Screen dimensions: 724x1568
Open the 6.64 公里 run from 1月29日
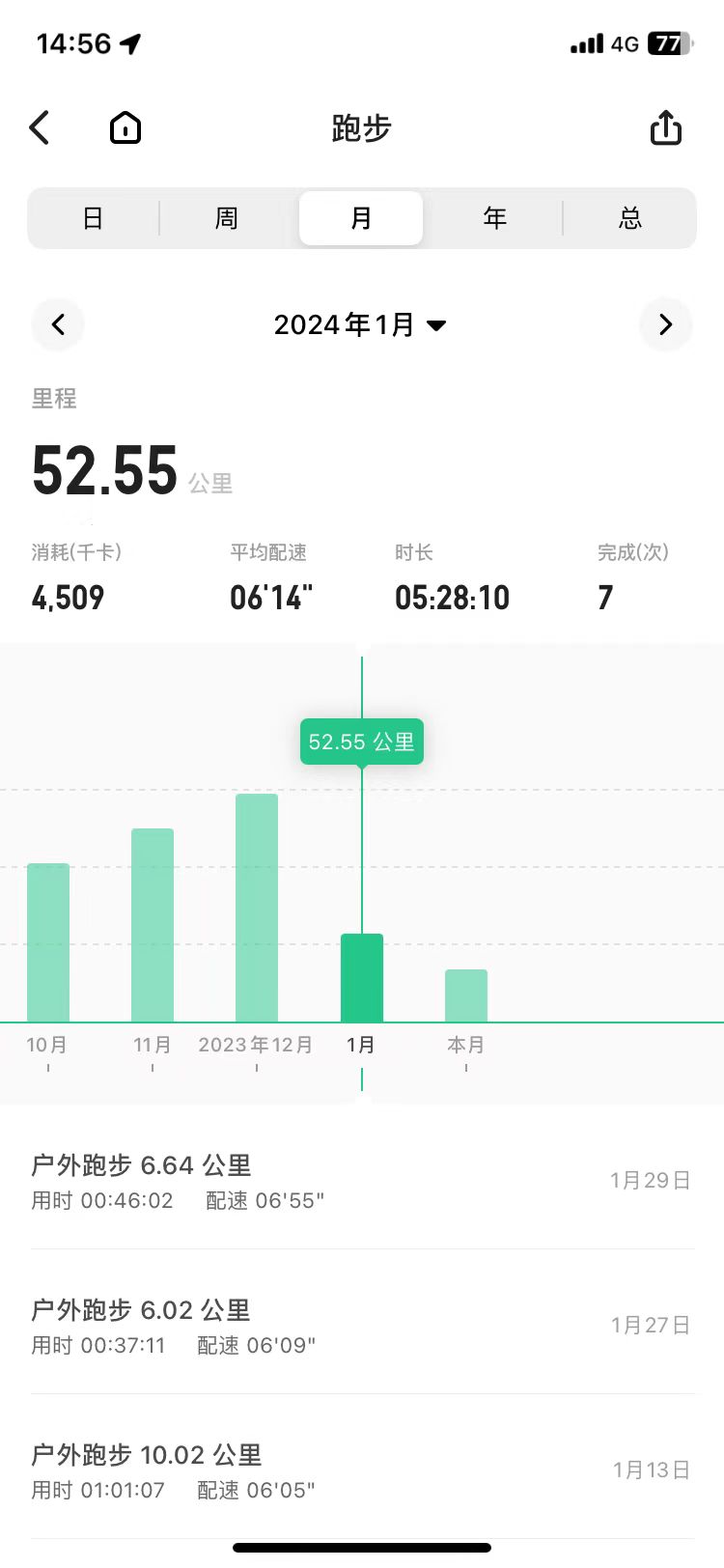coord(362,1181)
